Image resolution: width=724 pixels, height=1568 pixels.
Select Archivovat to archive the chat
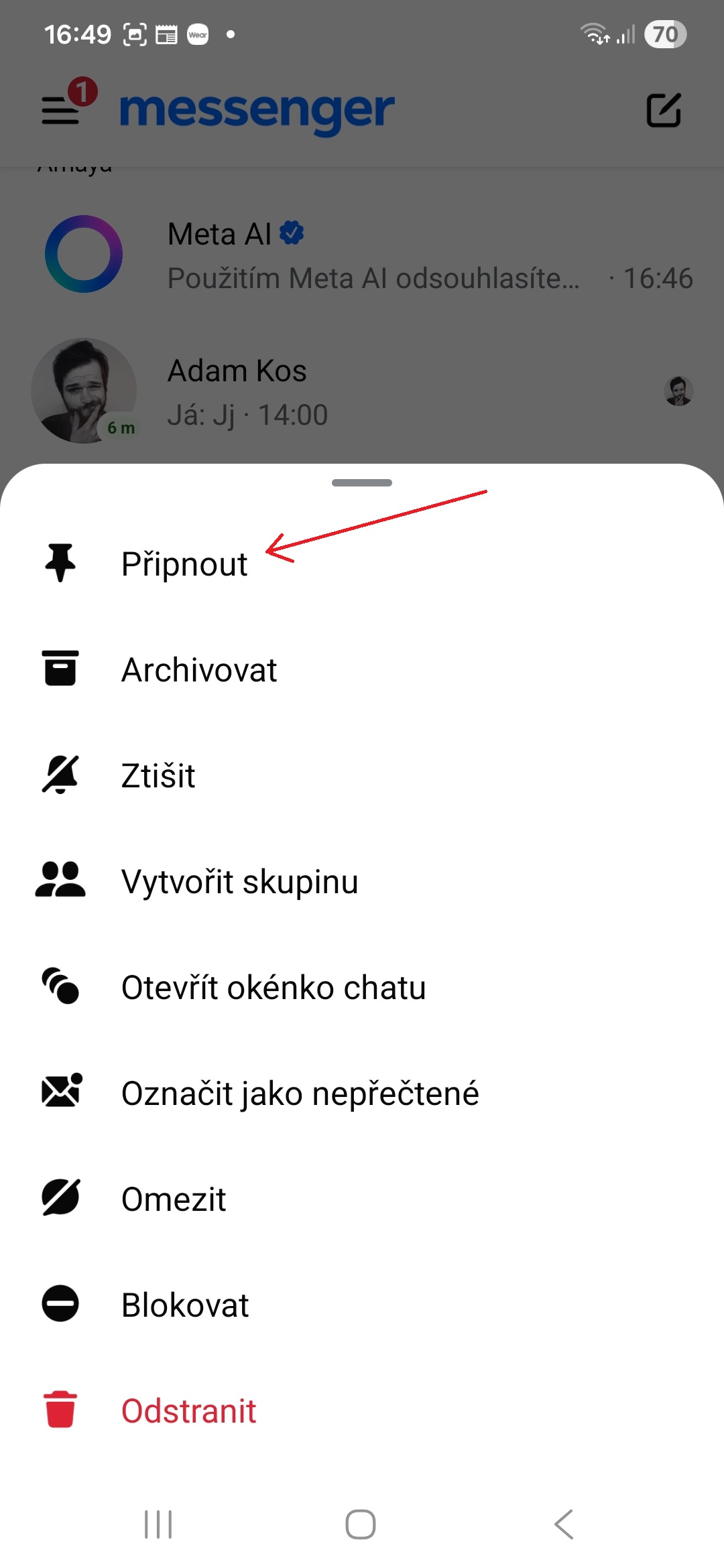point(199,670)
